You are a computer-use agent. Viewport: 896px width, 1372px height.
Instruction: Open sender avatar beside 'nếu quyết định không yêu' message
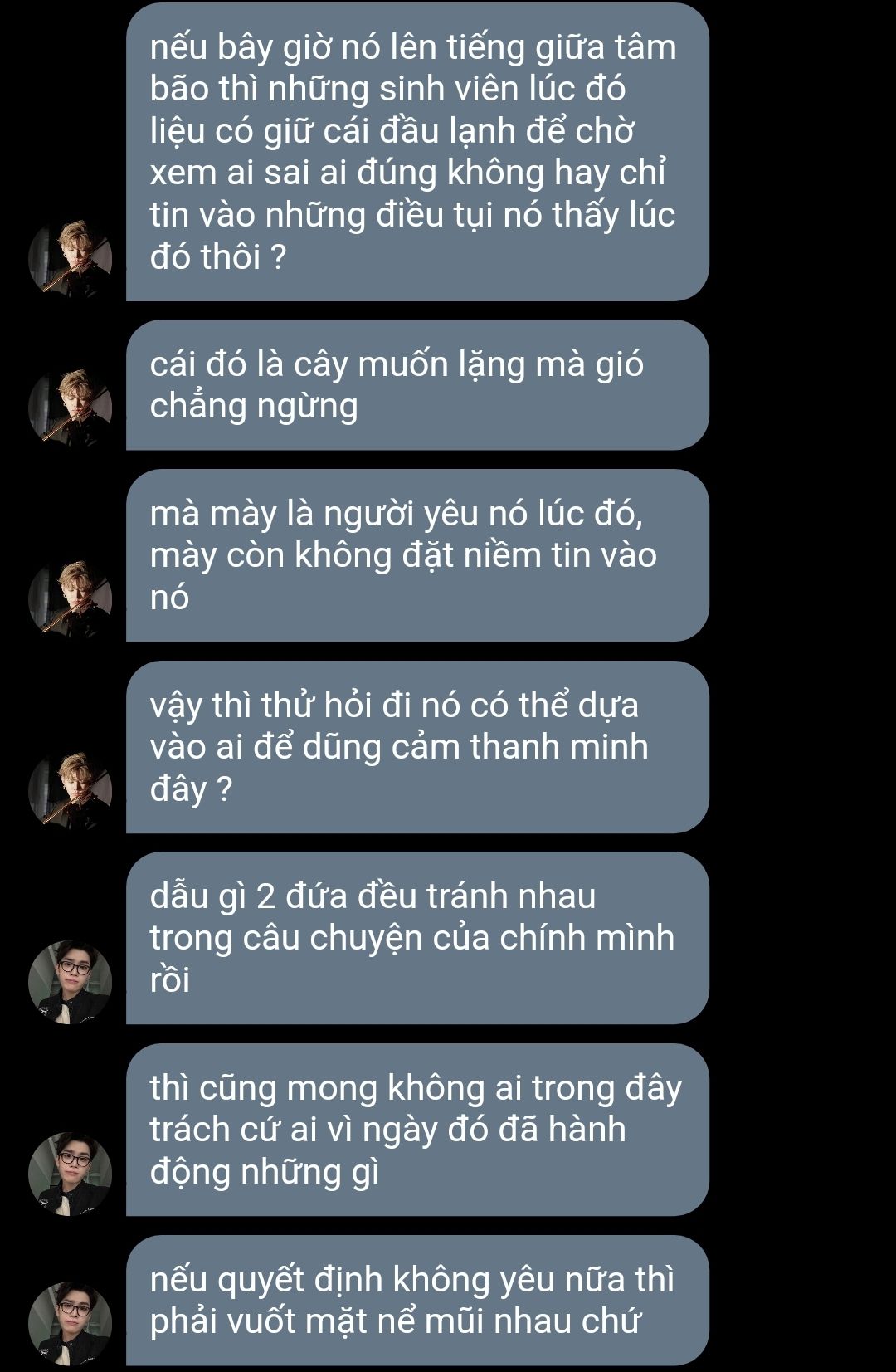coord(71,1325)
